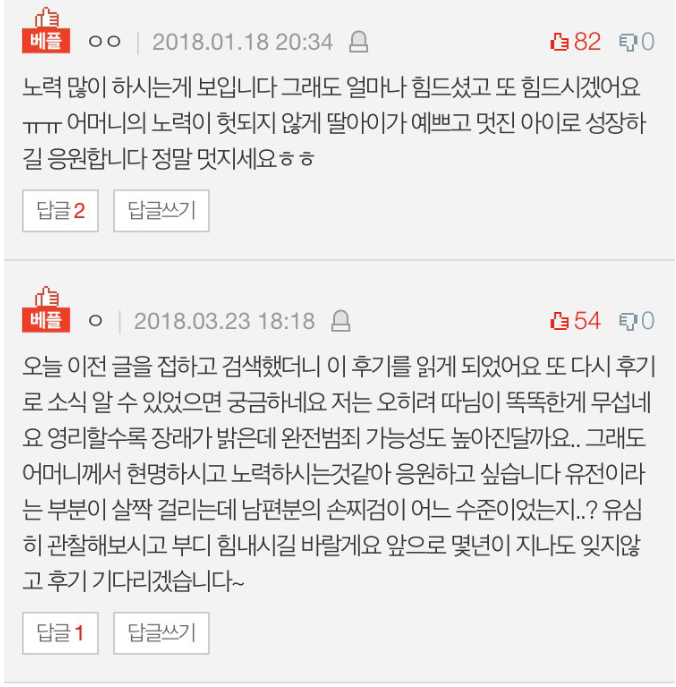Tap the icon beside the 18:18 timestamp
Viewport: 676px width, 687px height.
[x=340, y=321]
